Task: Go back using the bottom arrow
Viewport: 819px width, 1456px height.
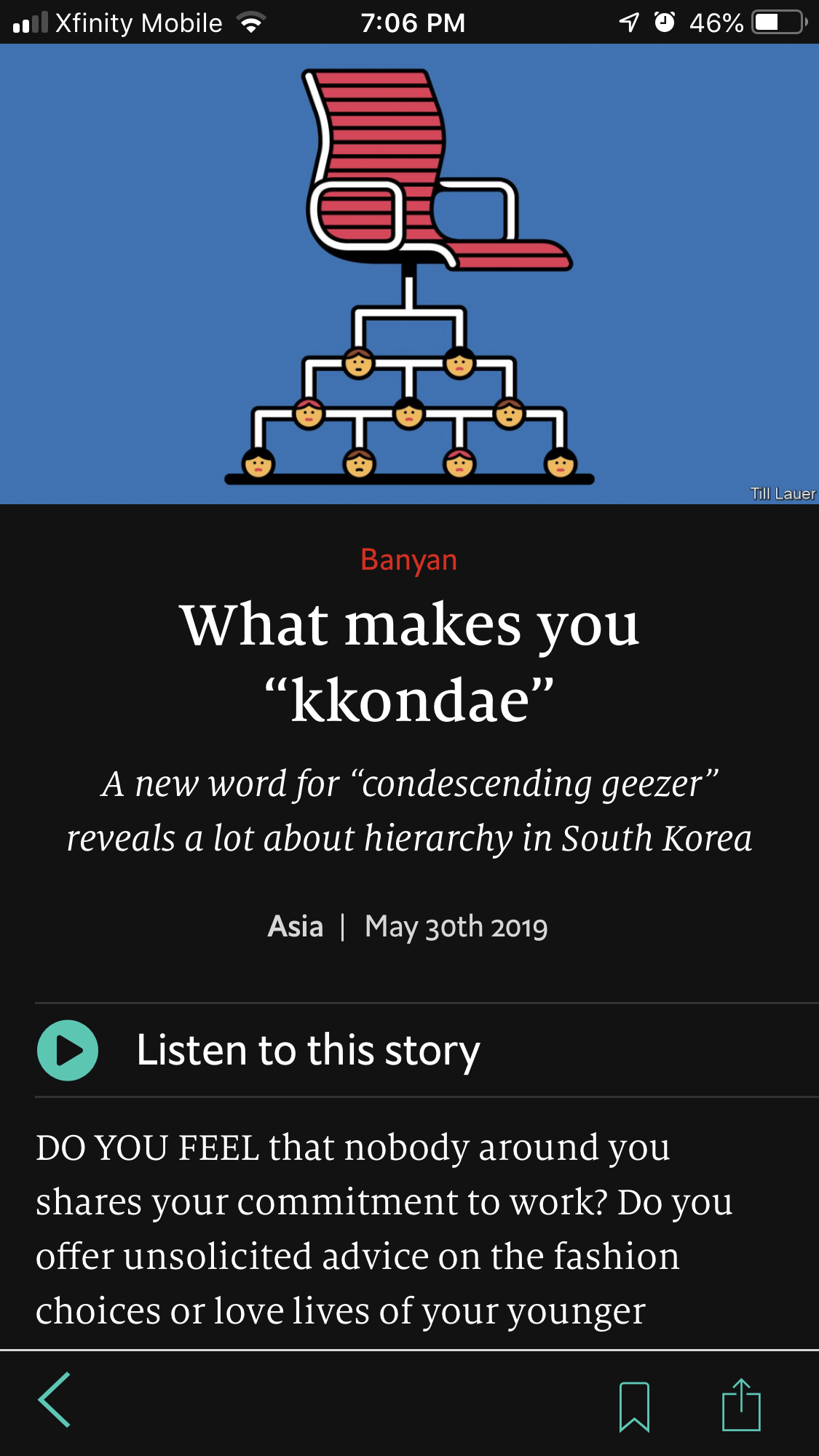Action: (x=55, y=1399)
